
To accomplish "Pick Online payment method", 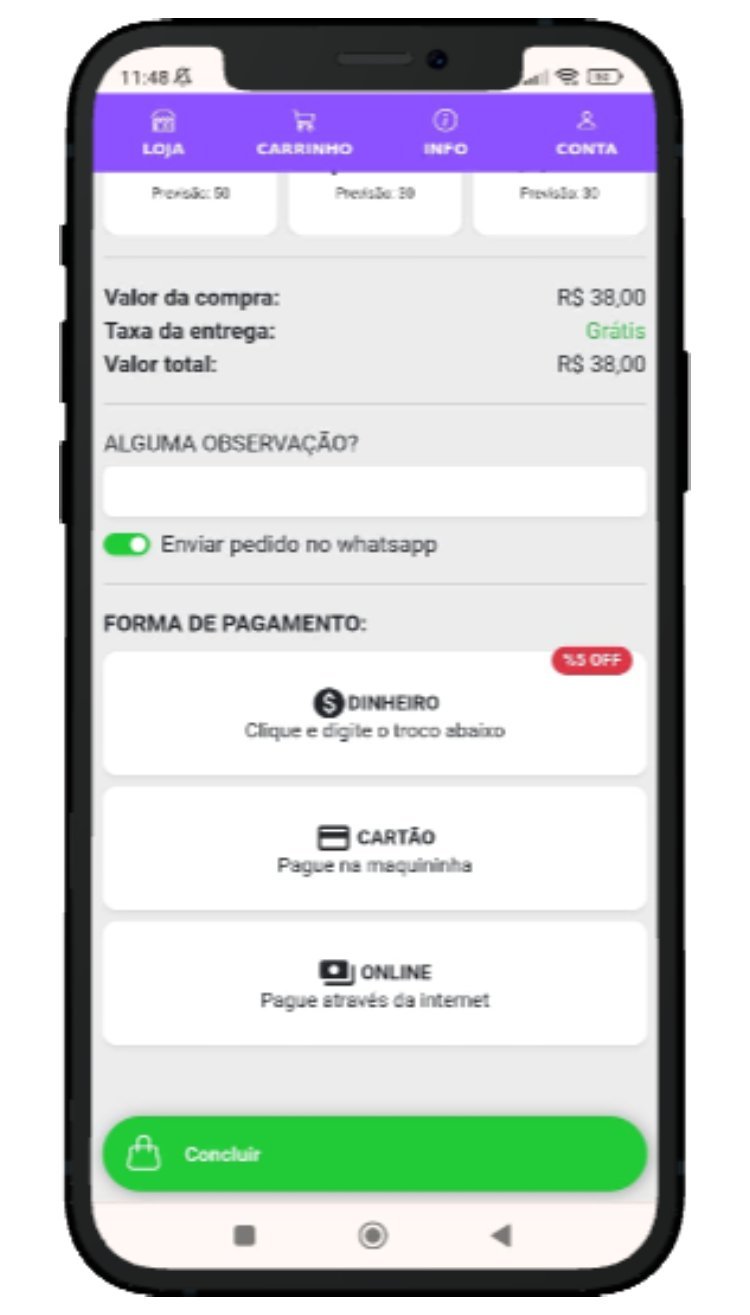I will pos(374,983).
